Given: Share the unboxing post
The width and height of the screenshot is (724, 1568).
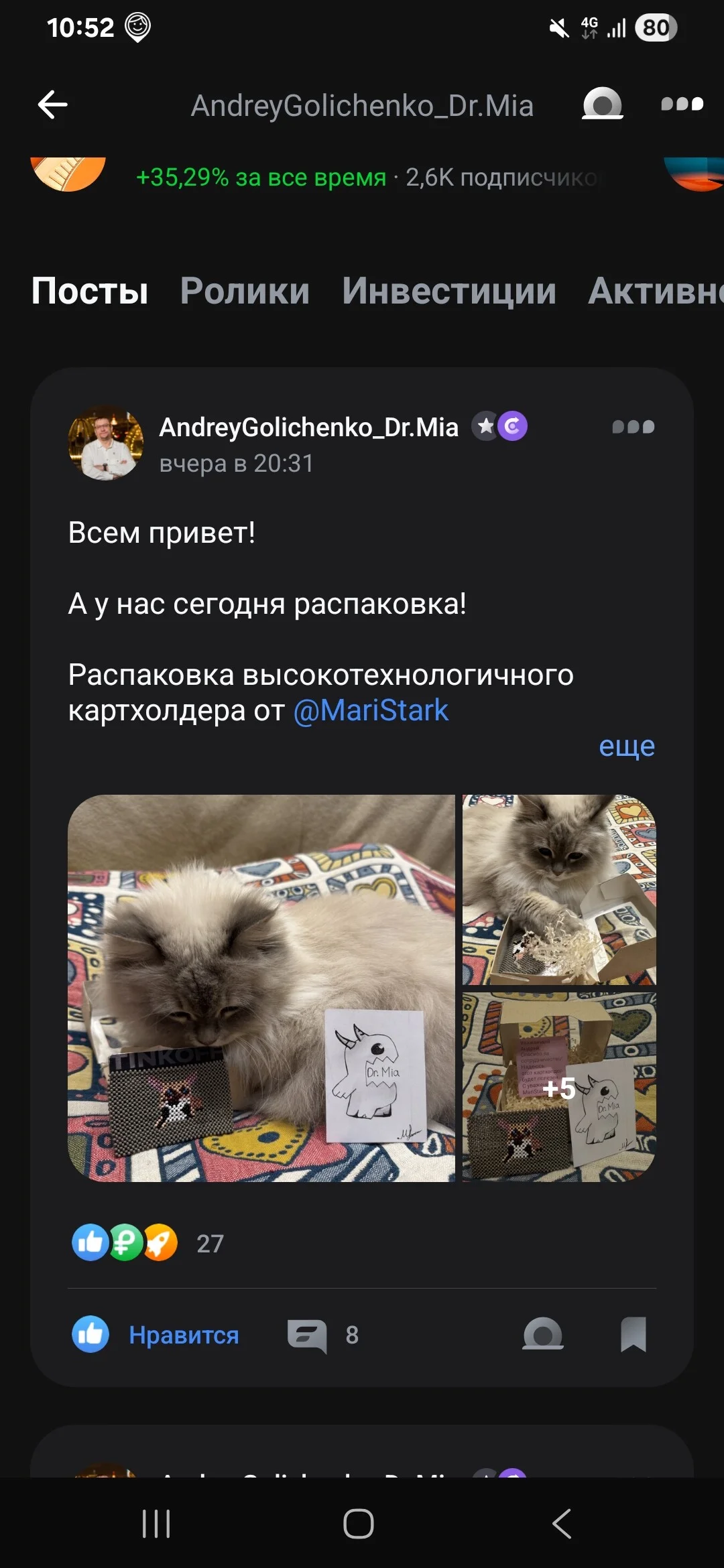Looking at the screenshot, I should [x=543, y=1333].
